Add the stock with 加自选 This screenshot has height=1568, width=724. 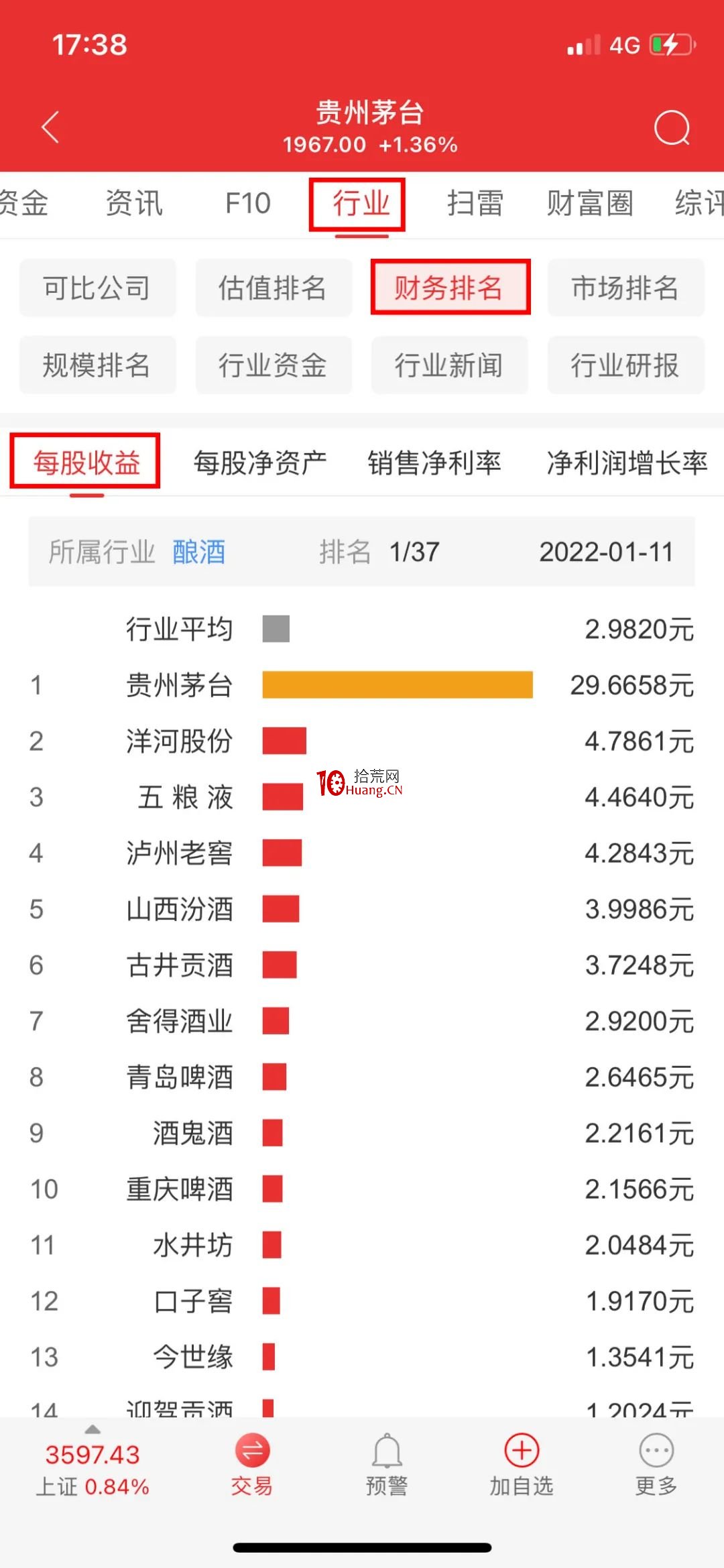click(x=522, y=1465)
